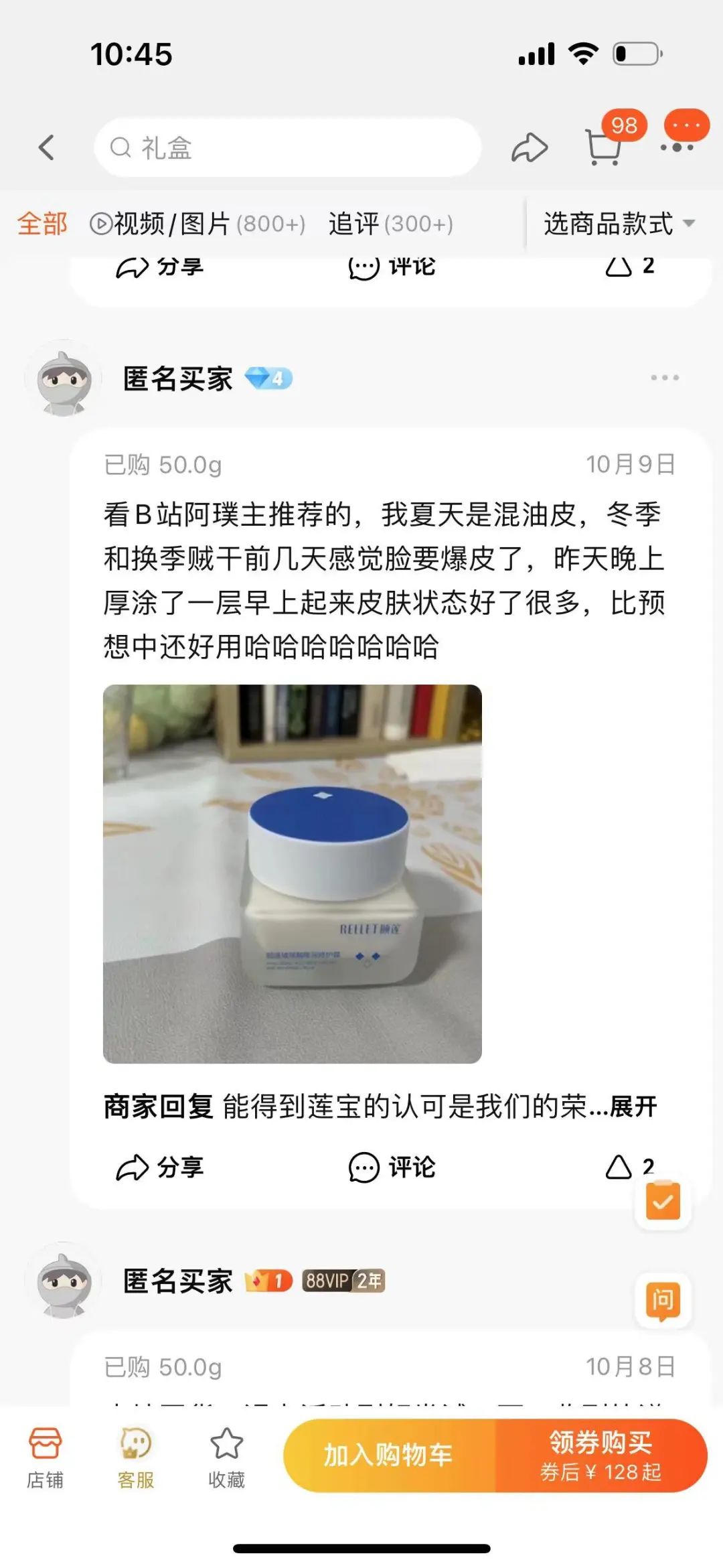This screenshot has height=1568, width=723.
Task: Expand the 商家回复 with 展开
Action: (x=633, y=1107)
